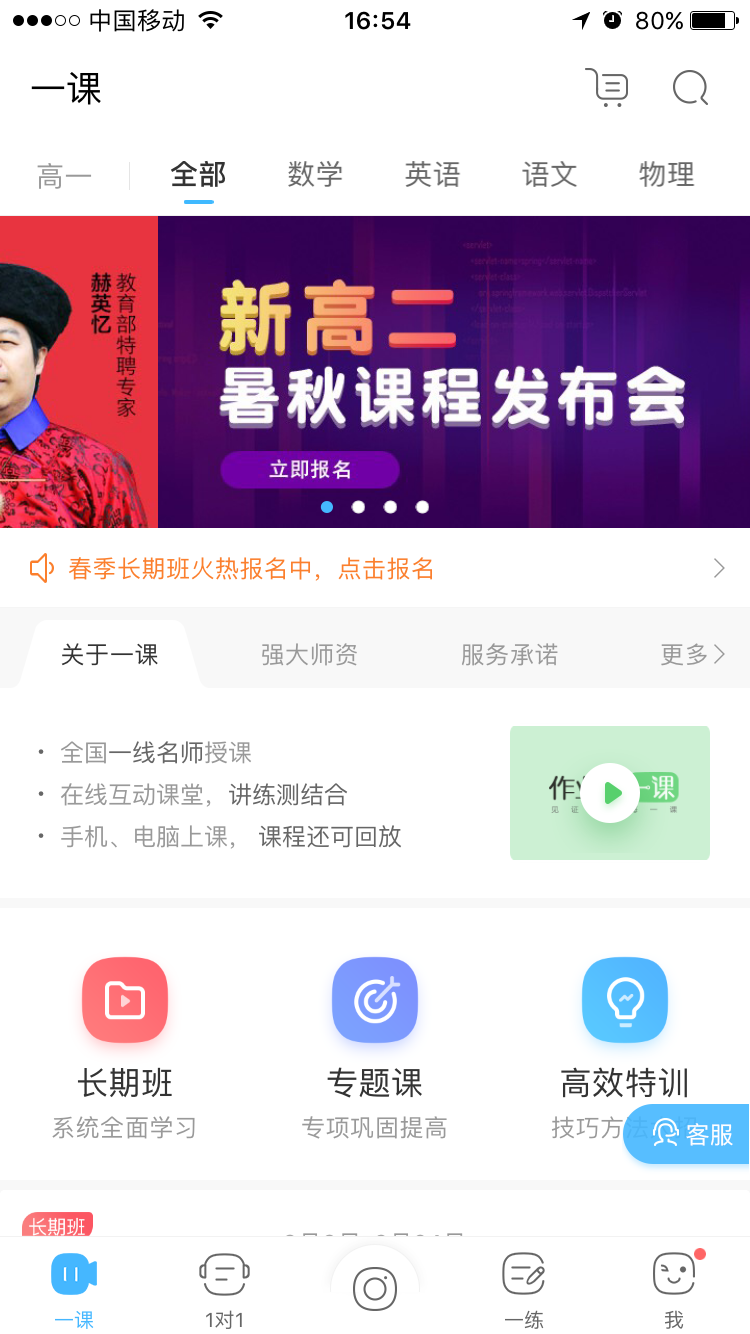Switch to the 服务承诺 tab
The image size is (750, 1334).
click(x=509, y=654)
